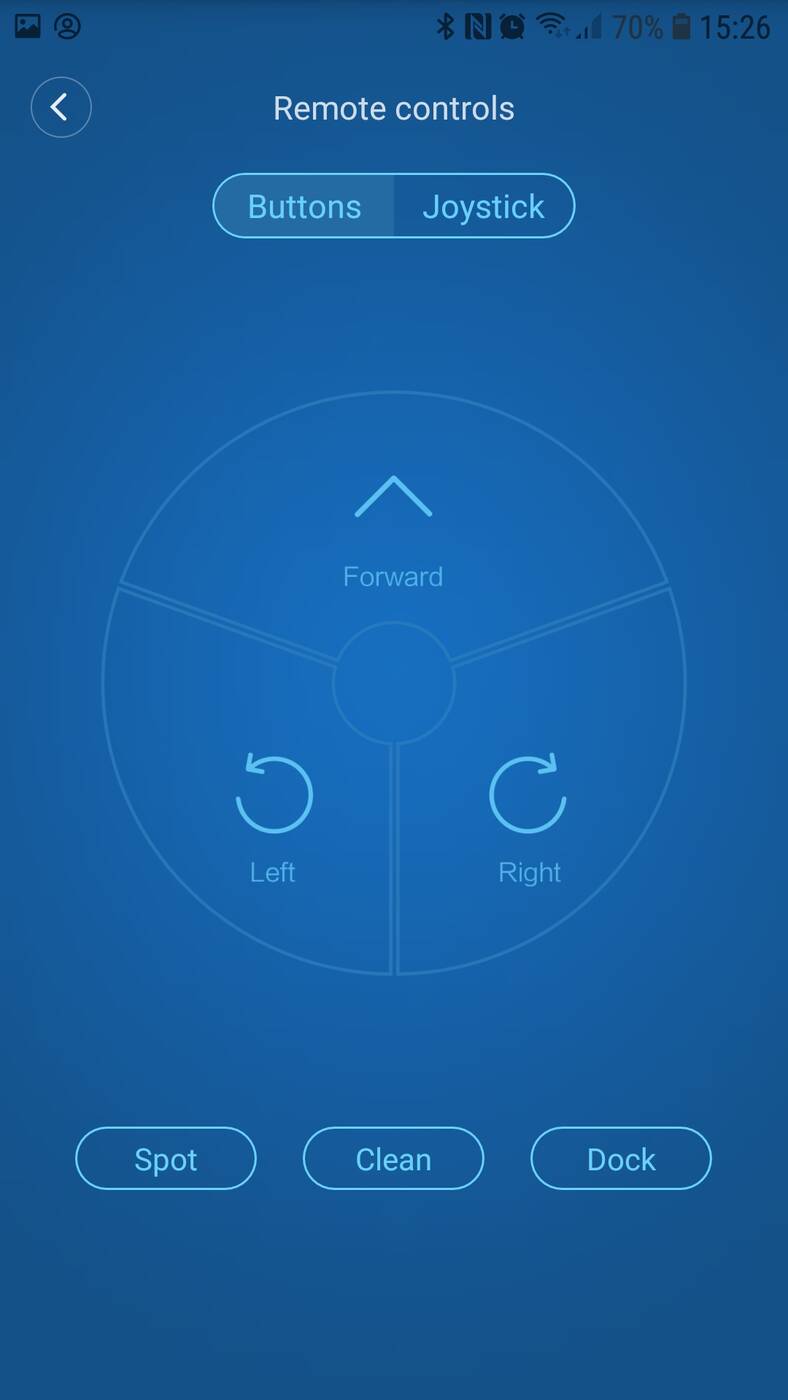Select the Buttons control mode
This screenshot has width=788, height=1400.
pyautogui.click(x=304, y=206)
